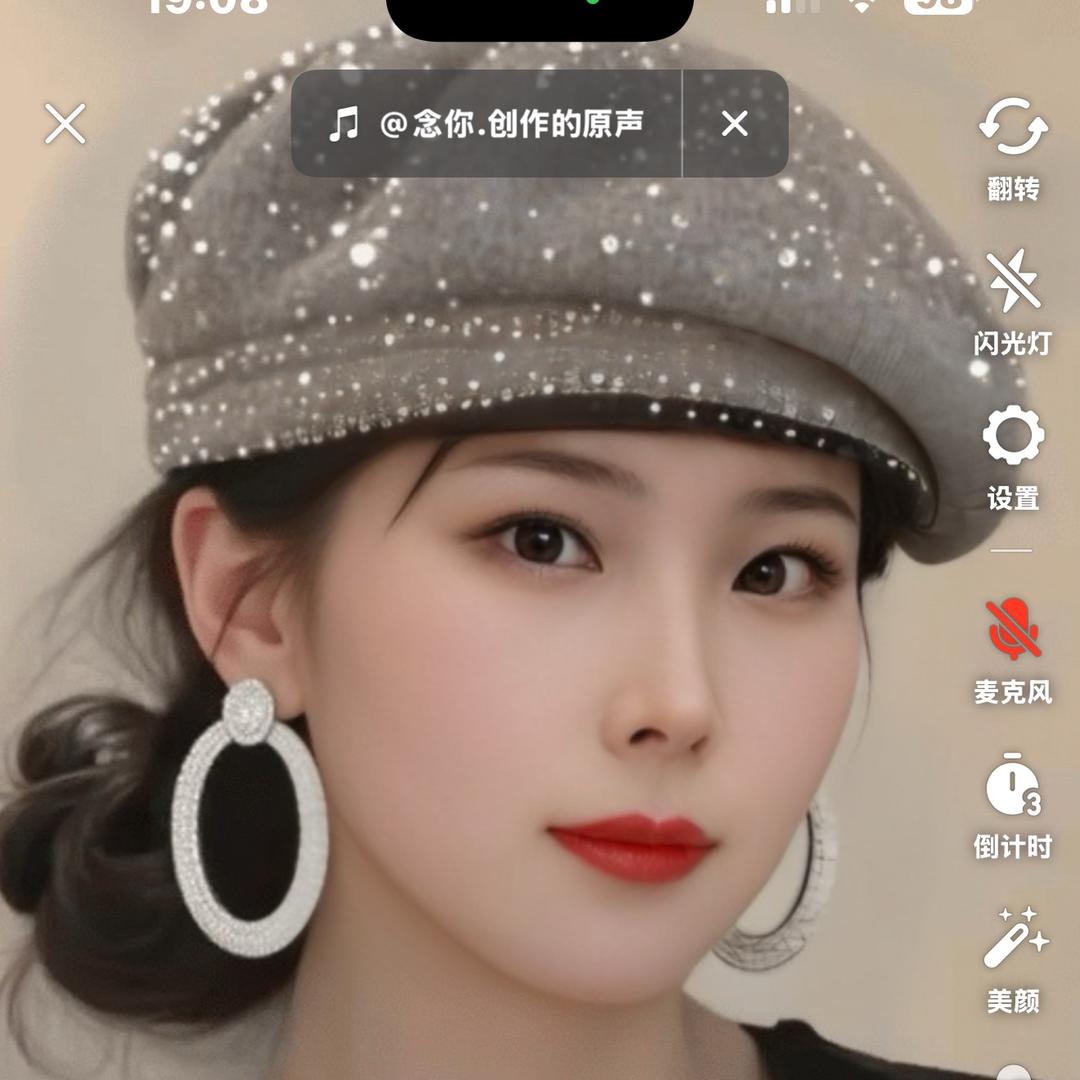
Task: Remove the selected original sound
Action: pyautogui.click(x=735, y=124)
